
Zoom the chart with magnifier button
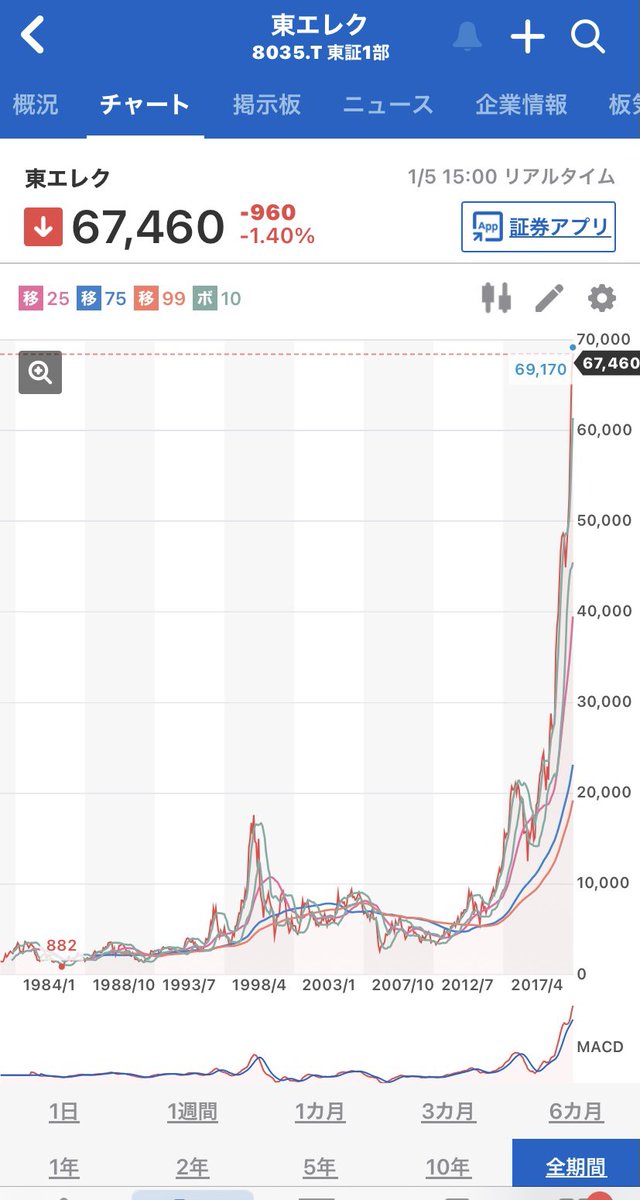40,373
